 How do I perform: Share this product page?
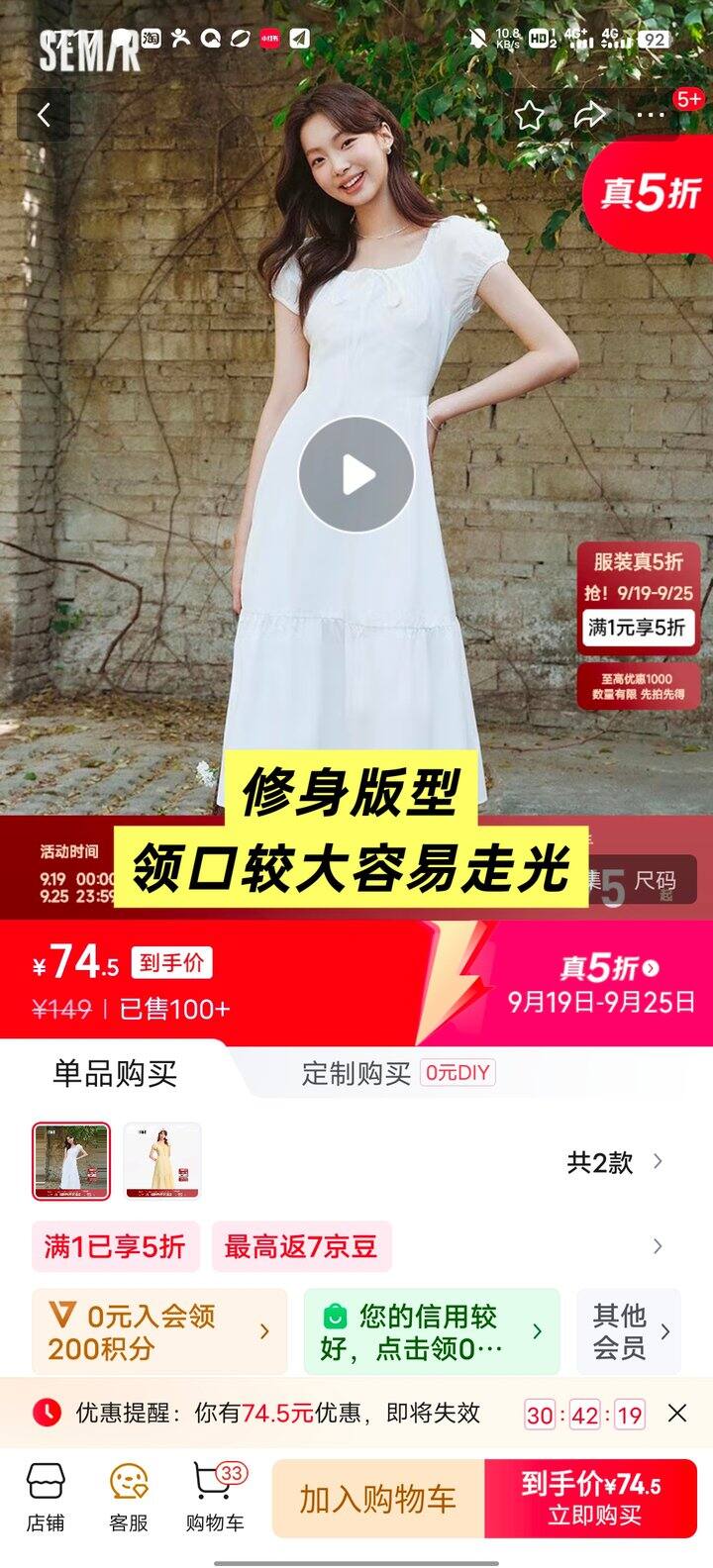coord(590,116)
